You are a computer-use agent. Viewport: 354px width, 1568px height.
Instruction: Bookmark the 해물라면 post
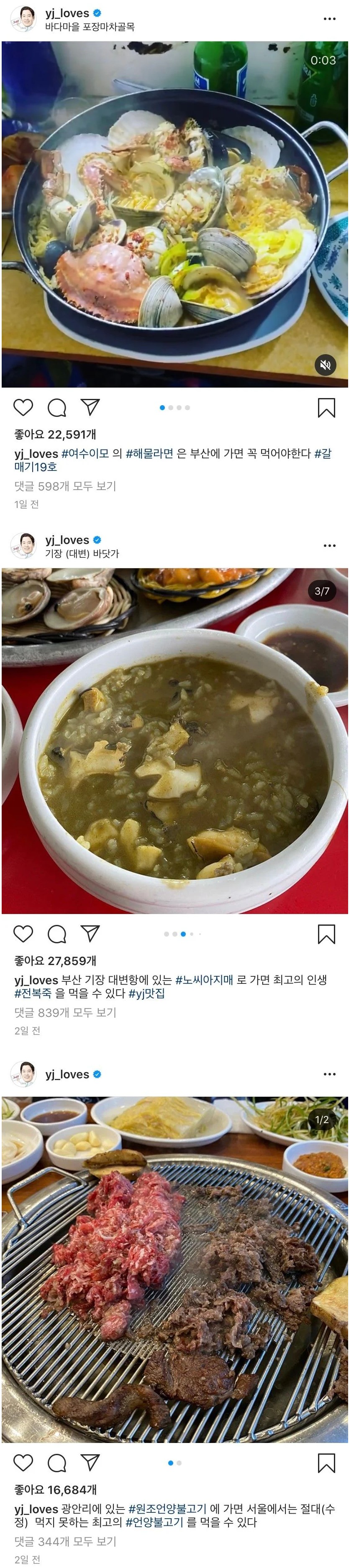point(326,408)
